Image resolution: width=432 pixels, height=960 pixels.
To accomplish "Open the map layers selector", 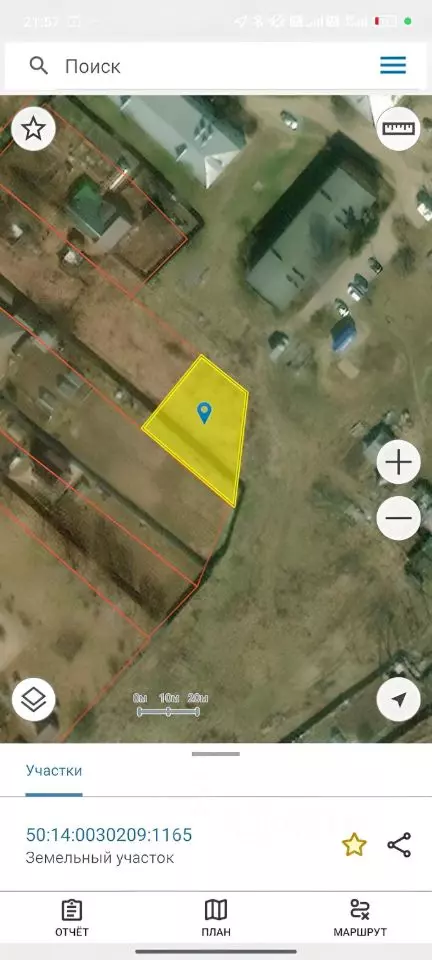I will tap(33, 699).
